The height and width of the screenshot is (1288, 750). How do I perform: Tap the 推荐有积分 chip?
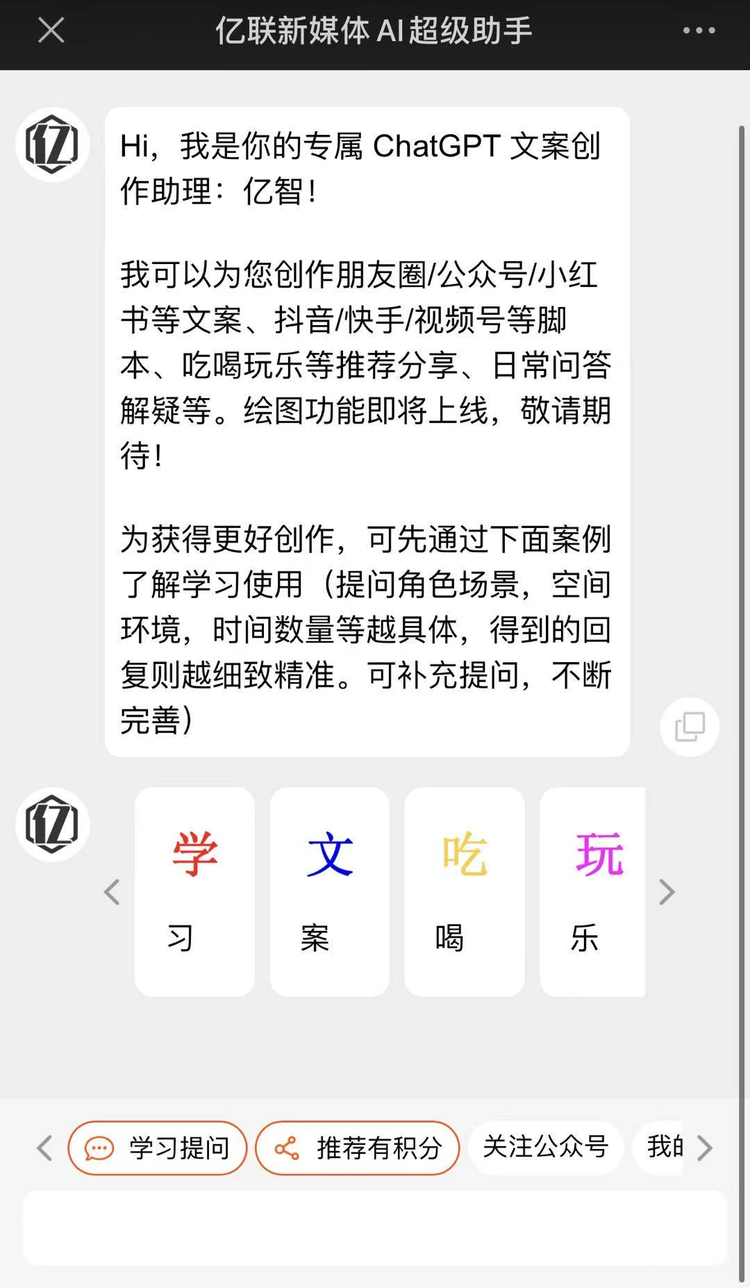pos(357,1148)
